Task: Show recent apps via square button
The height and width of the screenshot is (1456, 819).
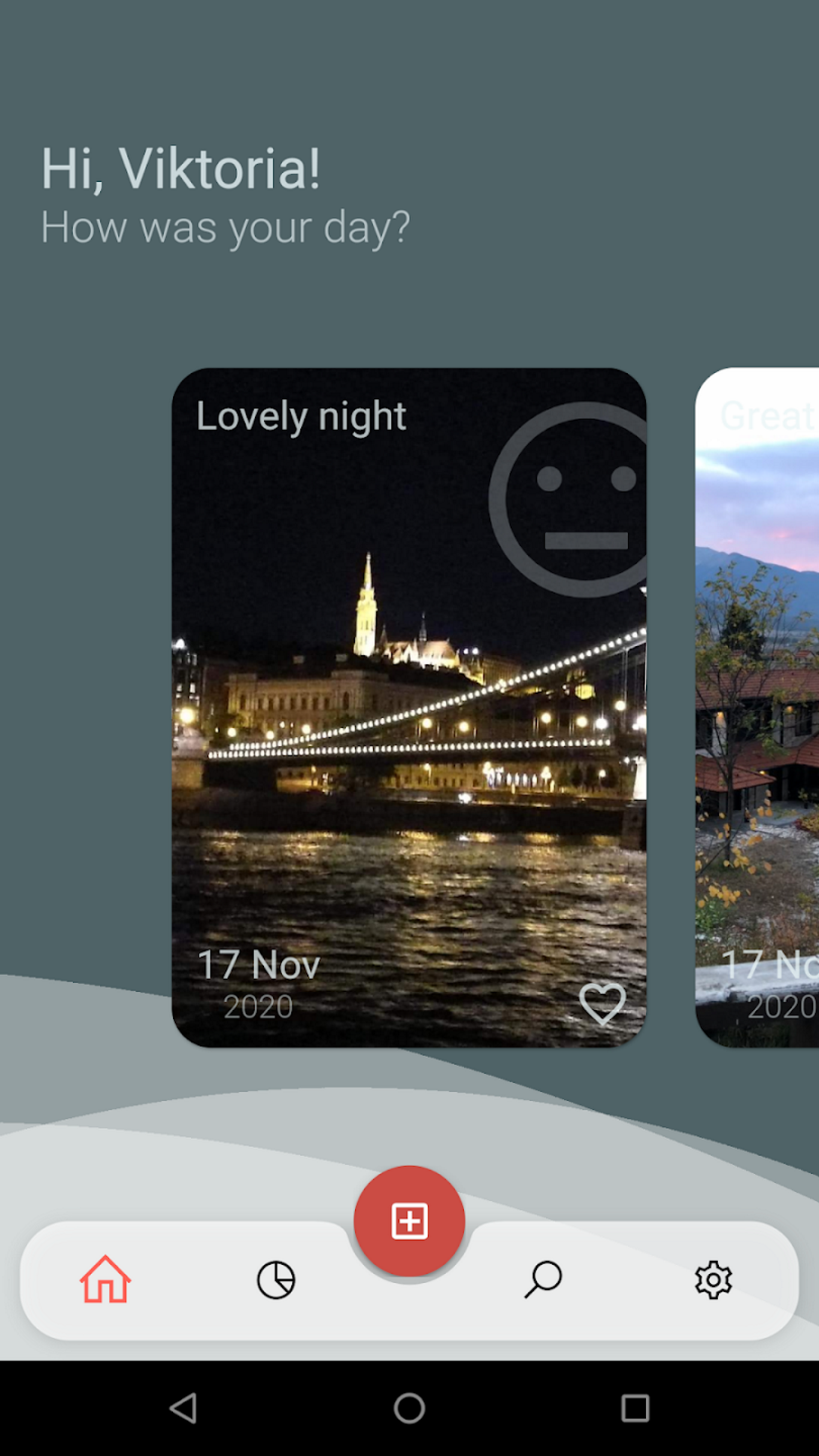Action: 635,1408
